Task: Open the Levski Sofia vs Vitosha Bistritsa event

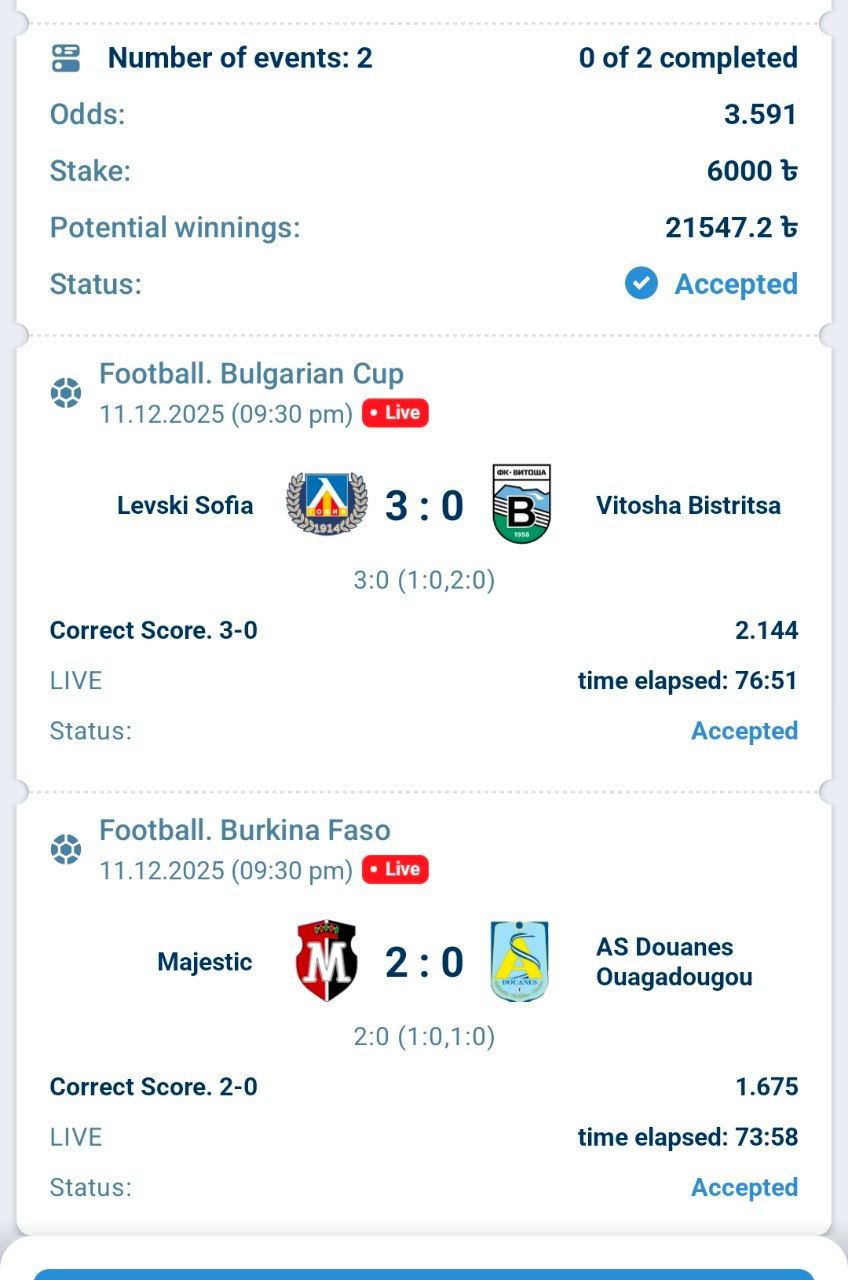Action: click(424, 506)
